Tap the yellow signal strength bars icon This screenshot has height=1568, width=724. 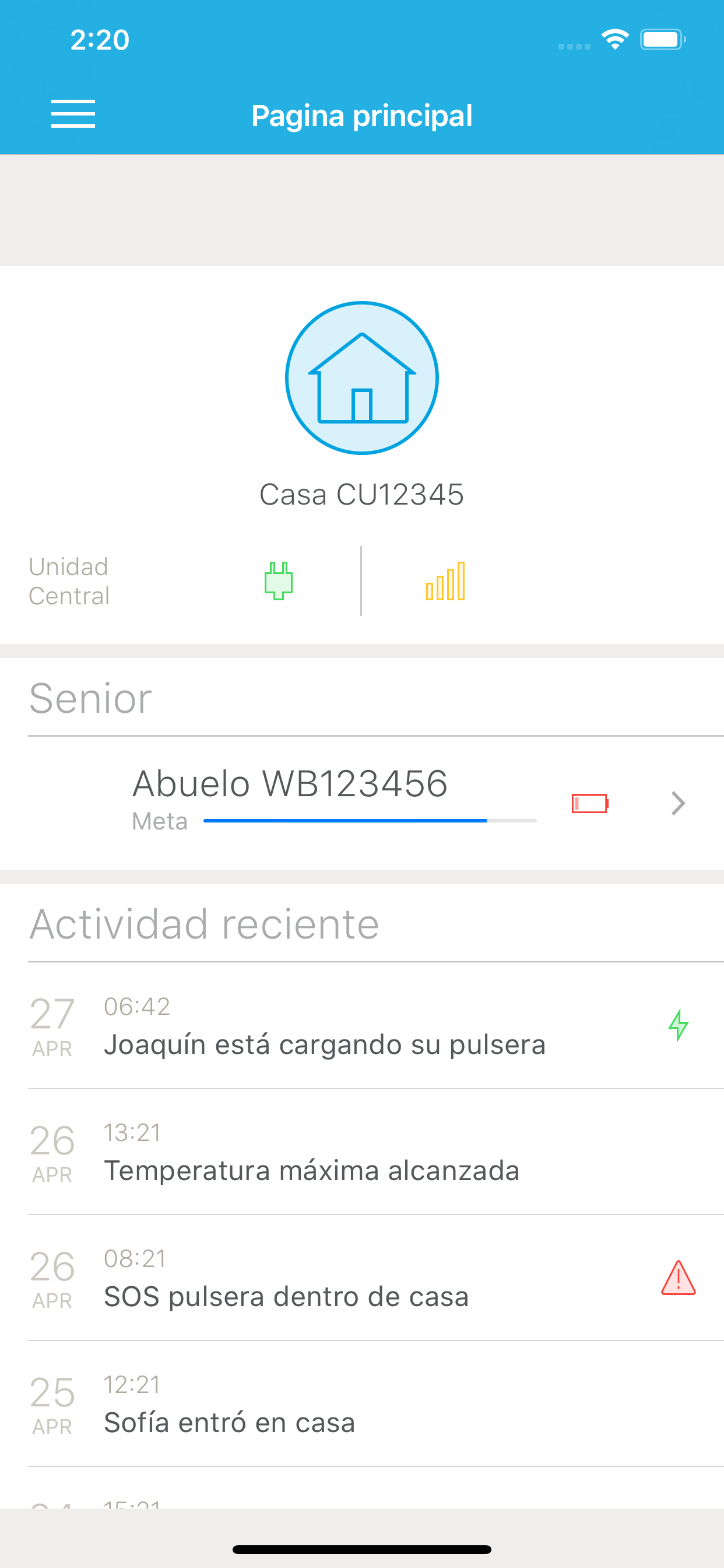pyautogui.click(x=445, y=580)
